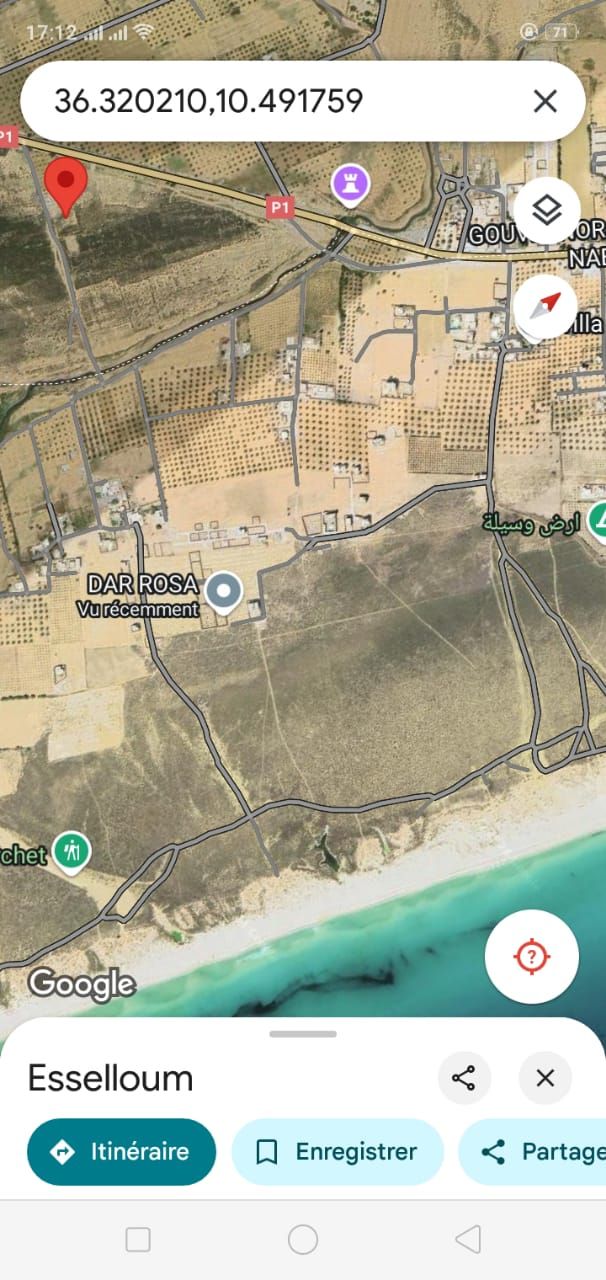Tap the red dropped pin
Screen dimensions: 606x1280
(x=67, y=186)
